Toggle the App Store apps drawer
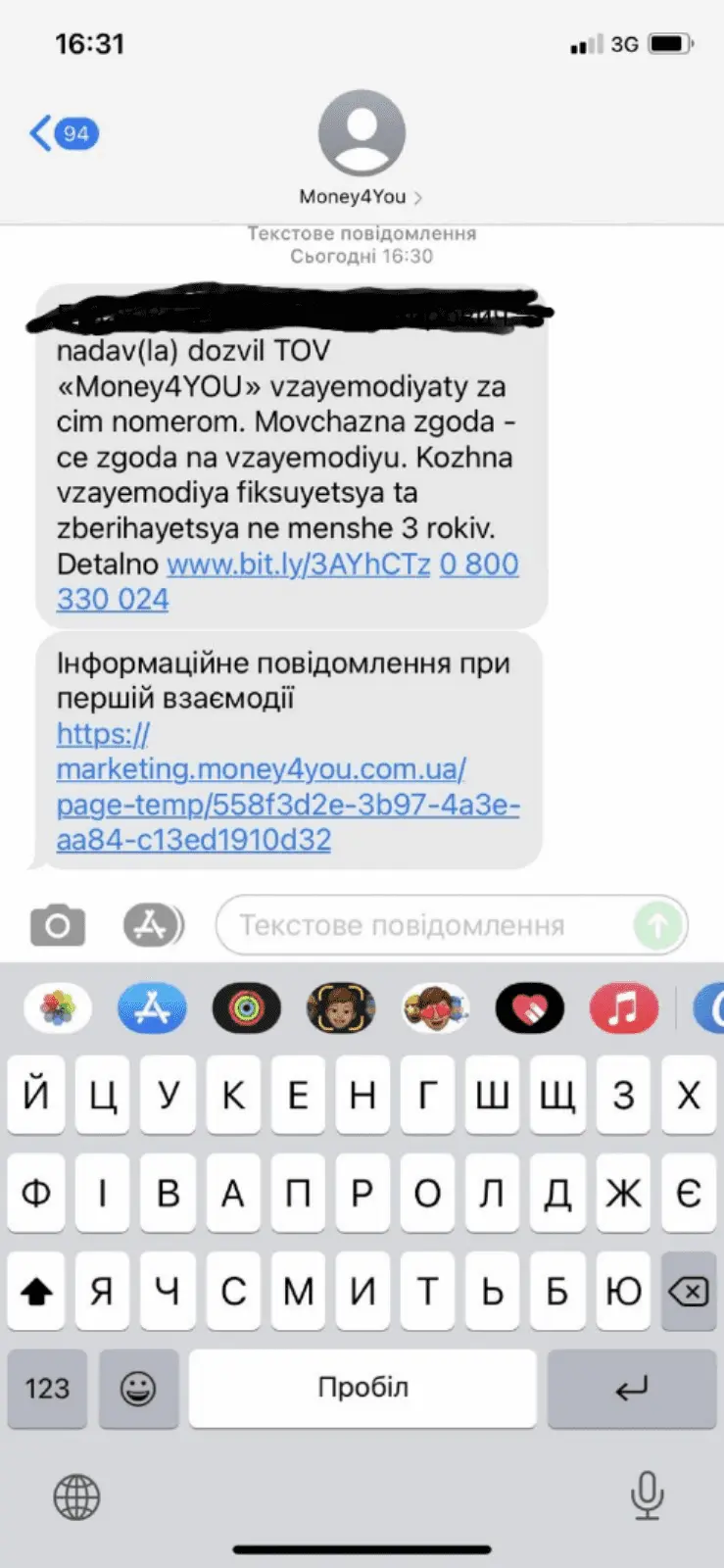This screenshot has width=724, height=1568. click(x=152, y=925)
